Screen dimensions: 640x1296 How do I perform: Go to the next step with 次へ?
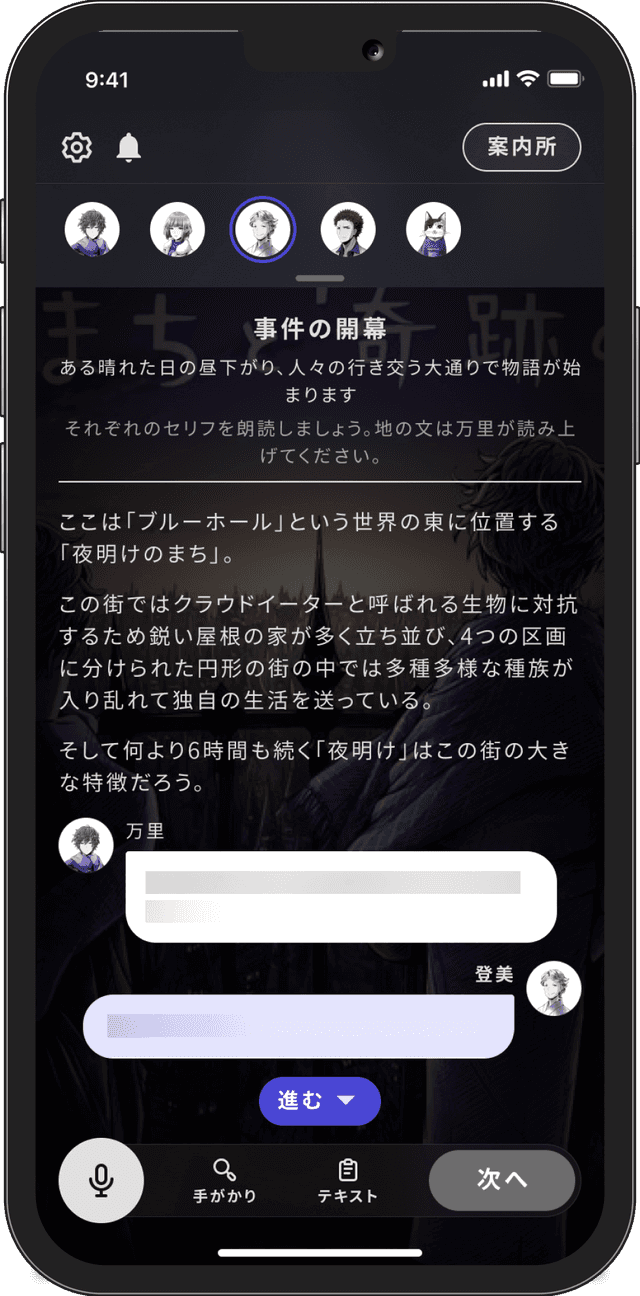point(502,1180)
